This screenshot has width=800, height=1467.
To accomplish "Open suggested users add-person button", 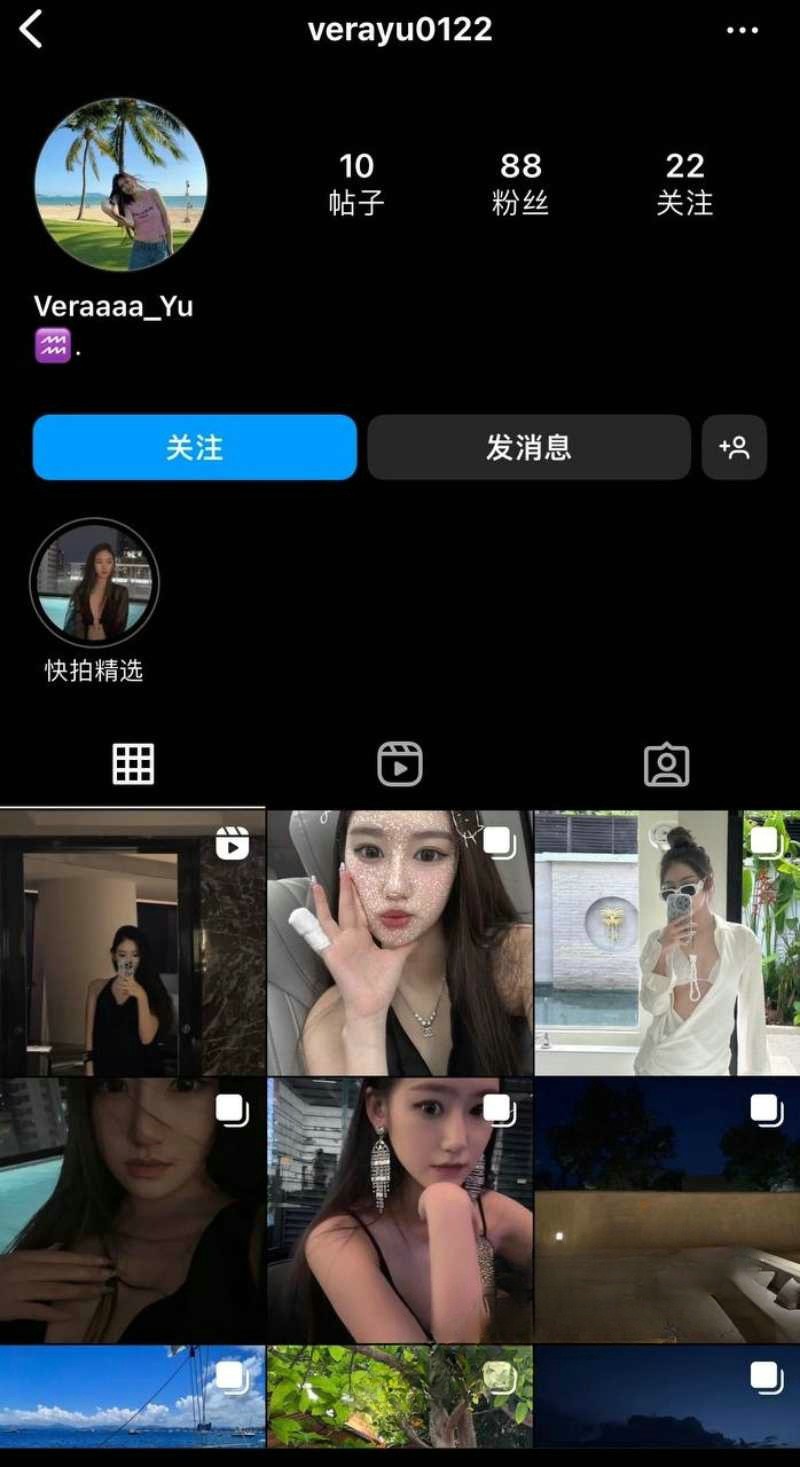I will click(x=734, y=447).
